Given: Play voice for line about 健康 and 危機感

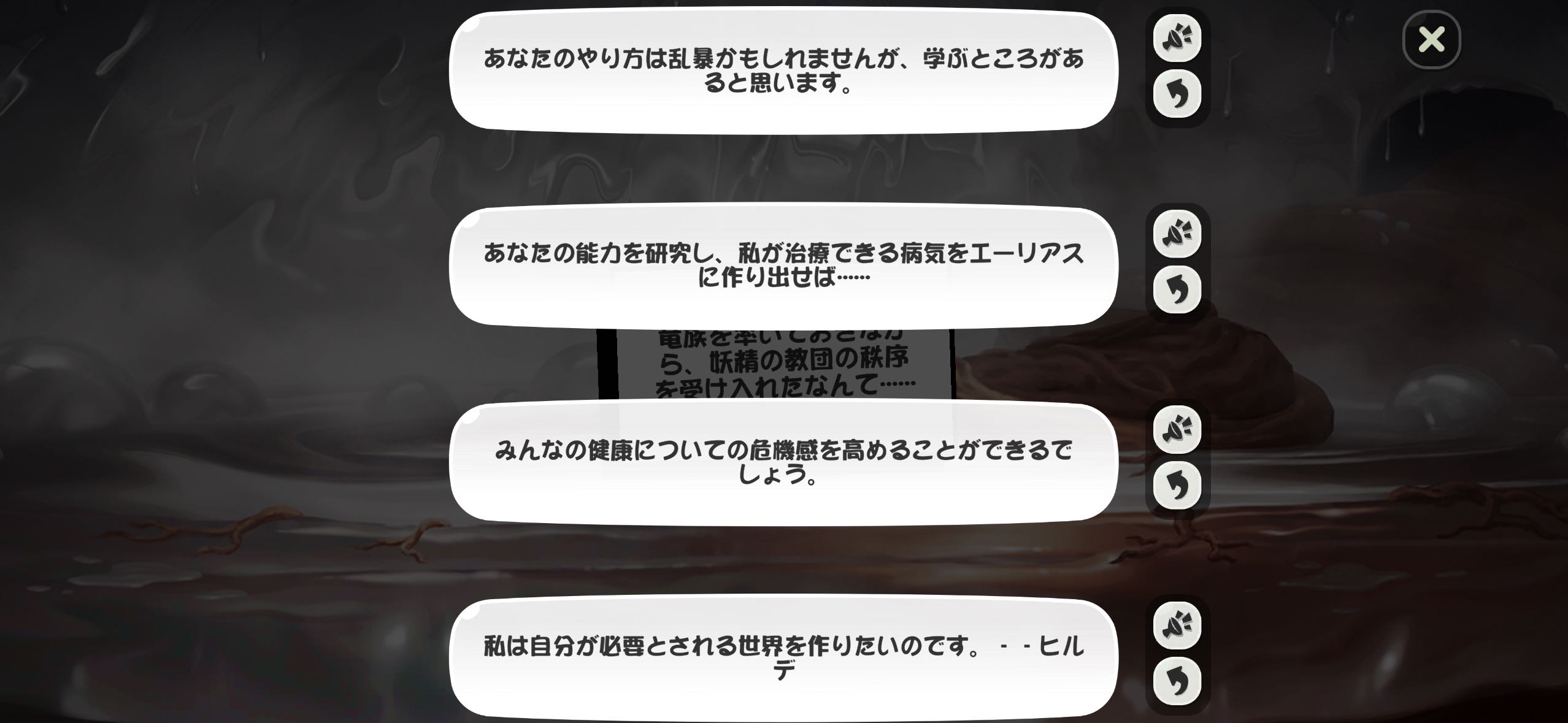Looking at the screenshot, I should (x=1177, y=429).
